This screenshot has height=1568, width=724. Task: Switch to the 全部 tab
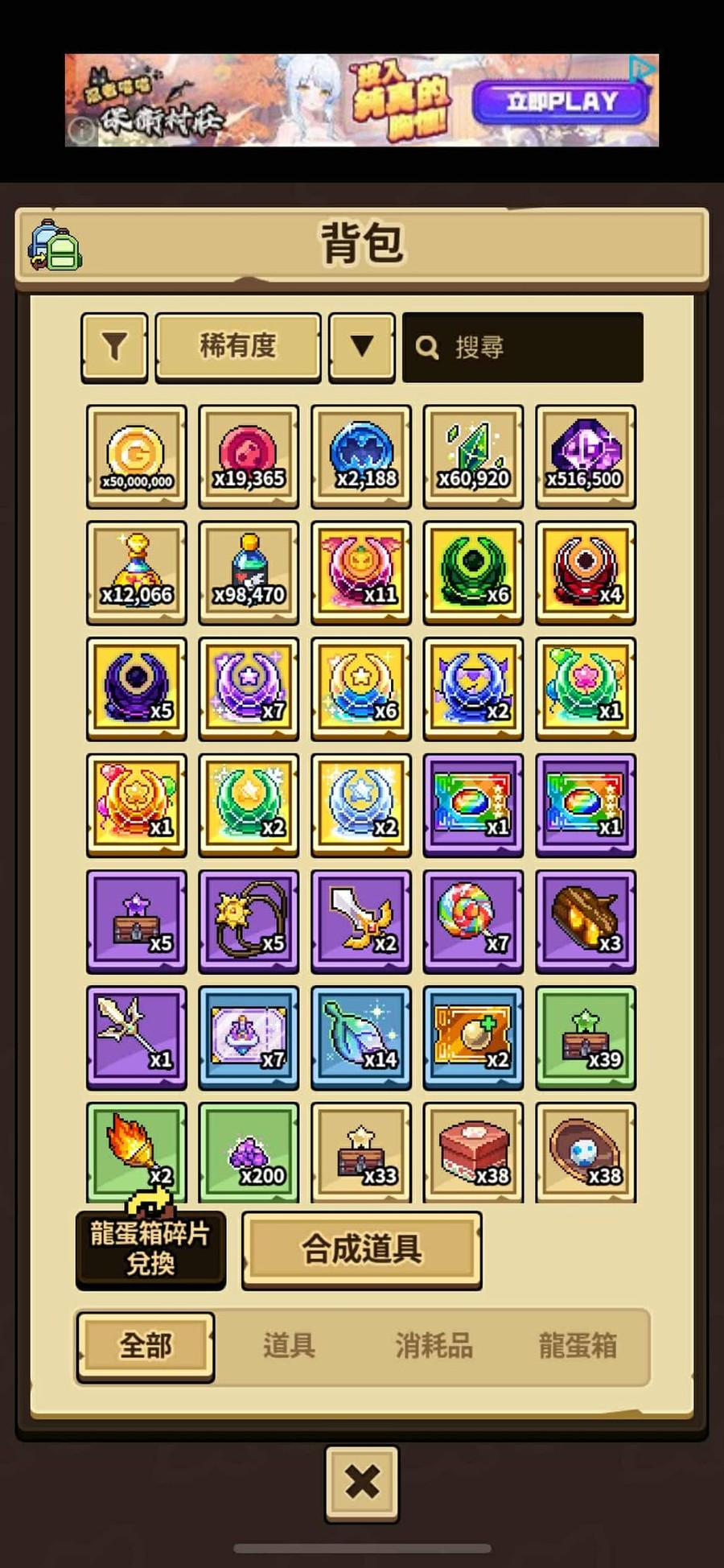point(146,1346)
